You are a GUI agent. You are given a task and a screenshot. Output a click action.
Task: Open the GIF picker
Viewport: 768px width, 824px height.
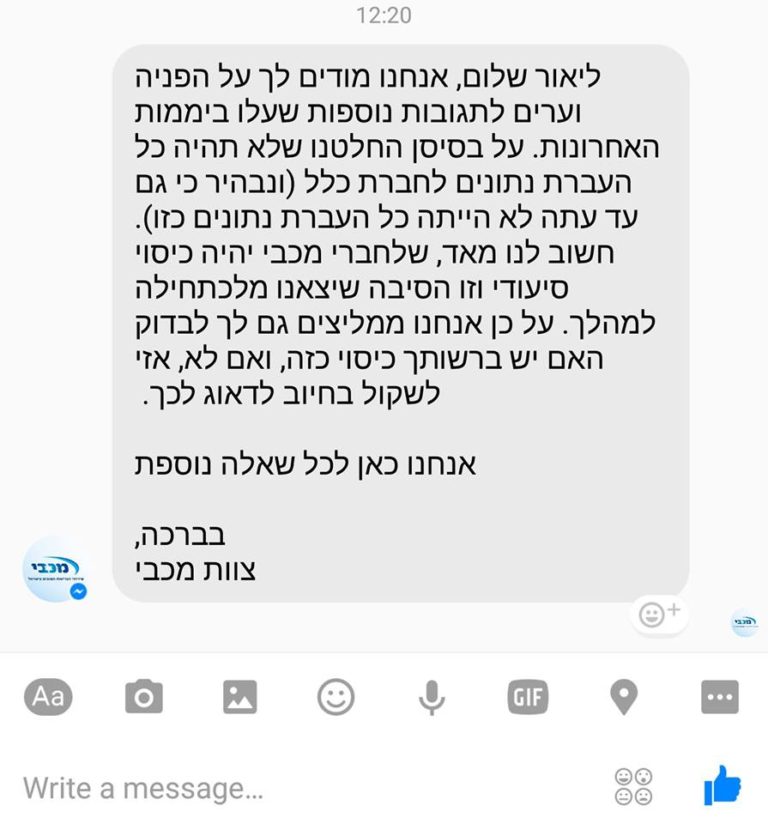tap(528, 697)
